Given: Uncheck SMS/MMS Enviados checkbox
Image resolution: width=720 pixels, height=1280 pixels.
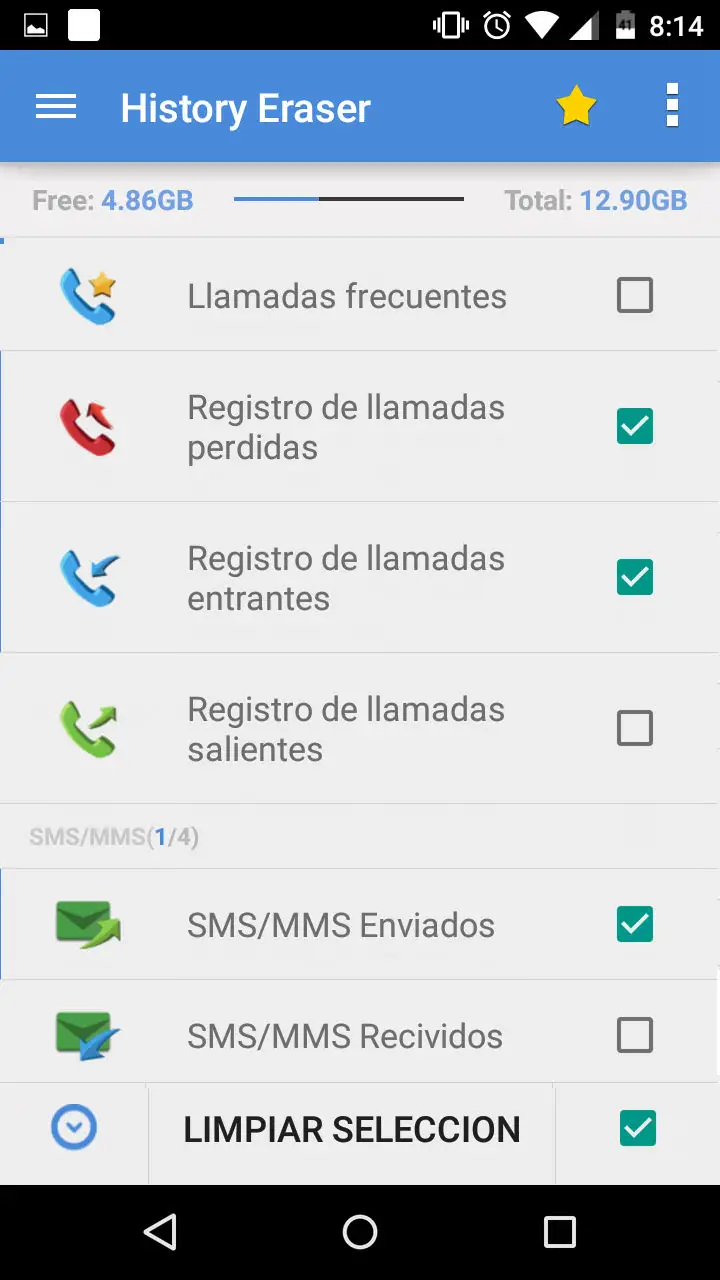Looking at the screenshot, I should pos(635,925).
